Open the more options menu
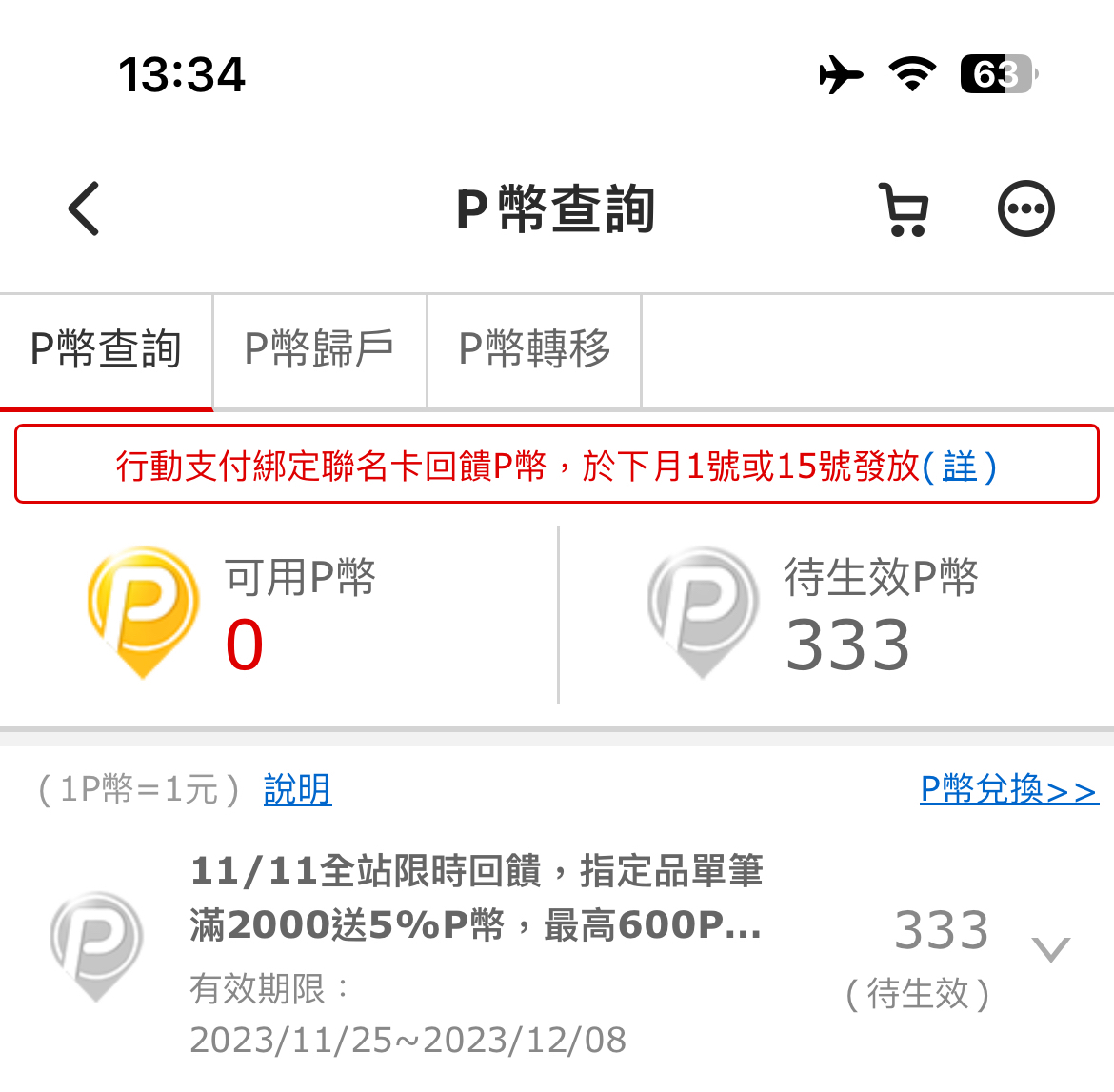Image resolution: width=1114 pixels, height=1092 pixels. (x=1025, y=208)
